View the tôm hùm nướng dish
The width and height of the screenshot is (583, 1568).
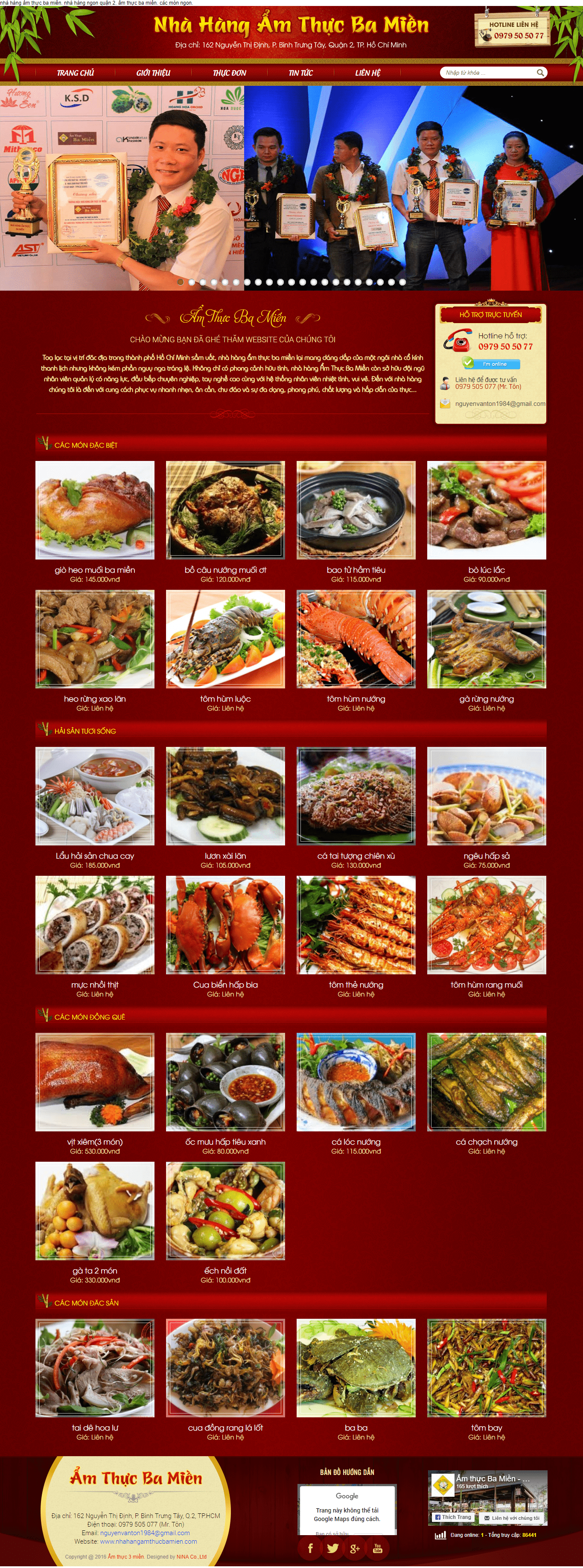356,639
